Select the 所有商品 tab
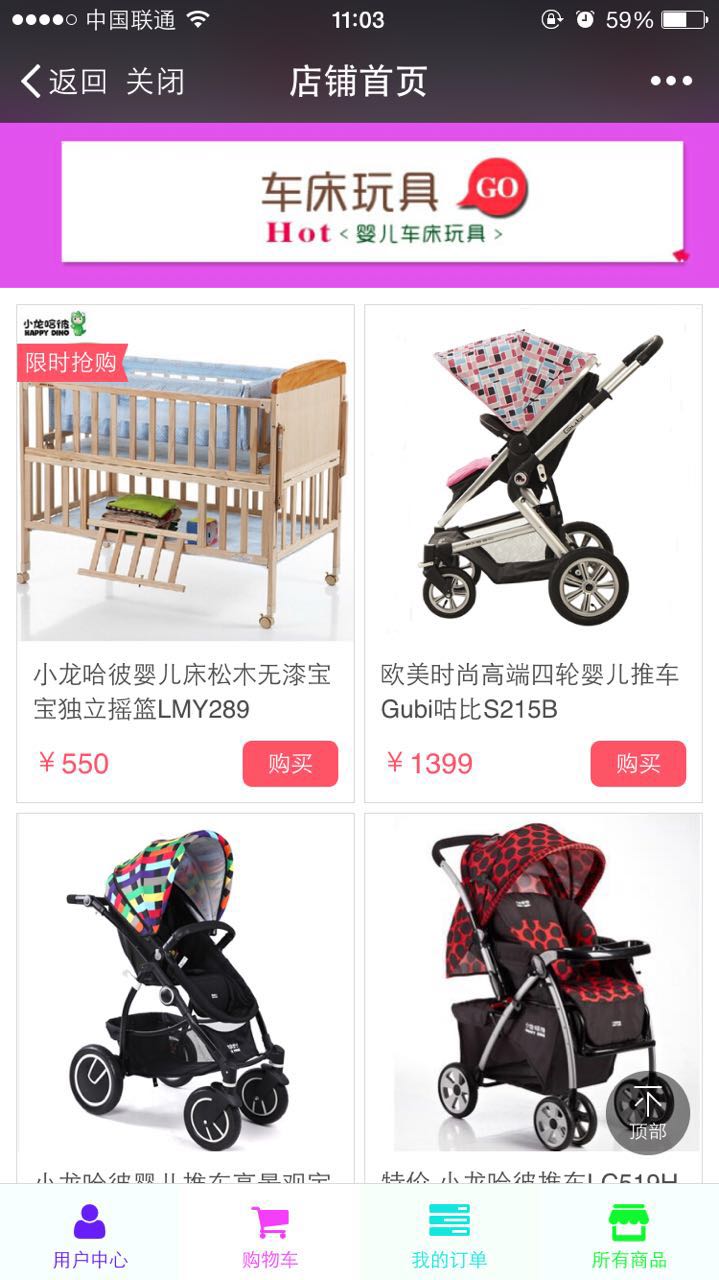Viewport: 719px width, 1280px height. 628,1235
